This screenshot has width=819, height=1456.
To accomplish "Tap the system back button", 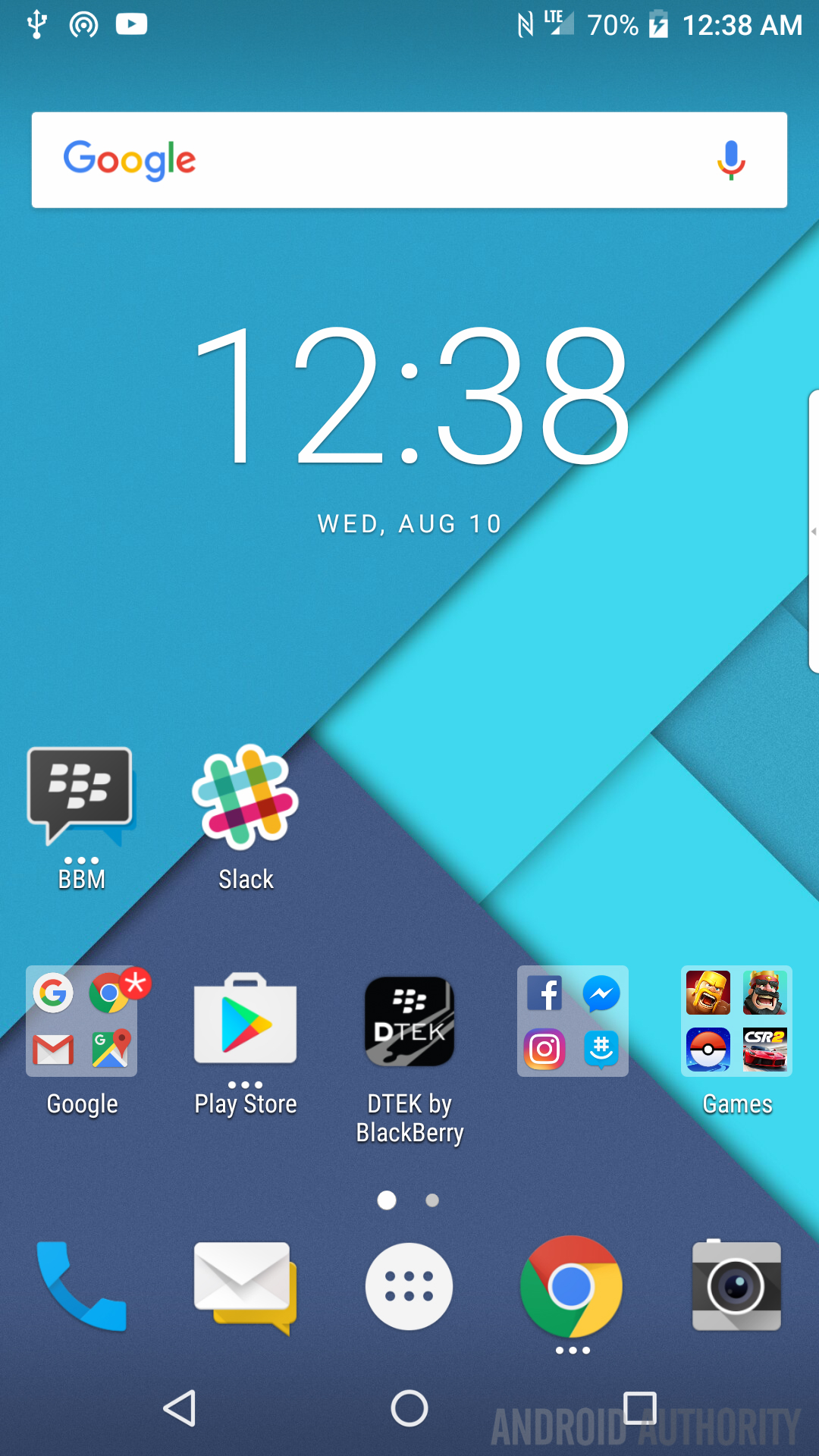I will [180, 1408].
